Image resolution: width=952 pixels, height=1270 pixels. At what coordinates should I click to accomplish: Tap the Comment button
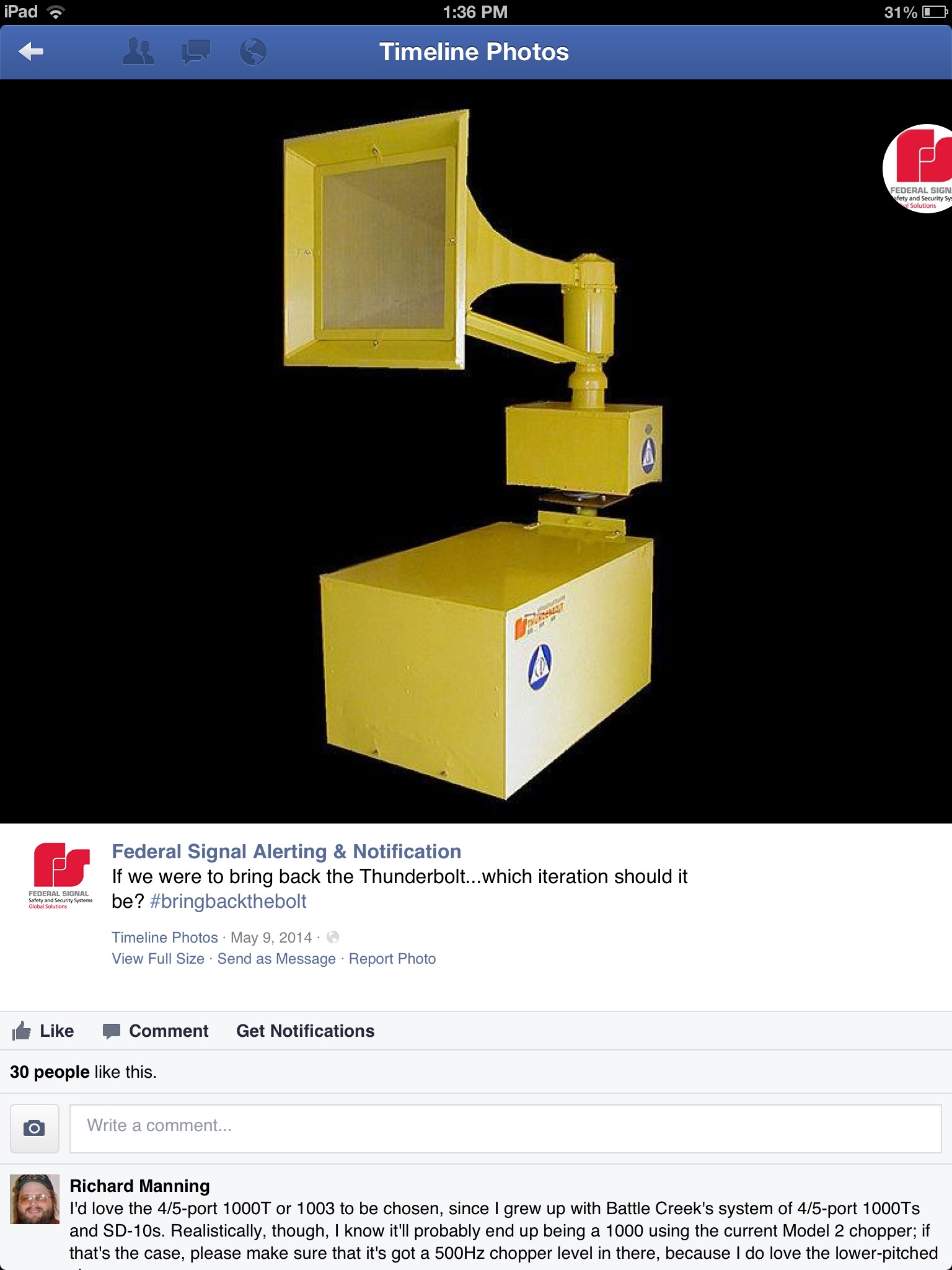pyautogui.click(x=156, y=1031)
